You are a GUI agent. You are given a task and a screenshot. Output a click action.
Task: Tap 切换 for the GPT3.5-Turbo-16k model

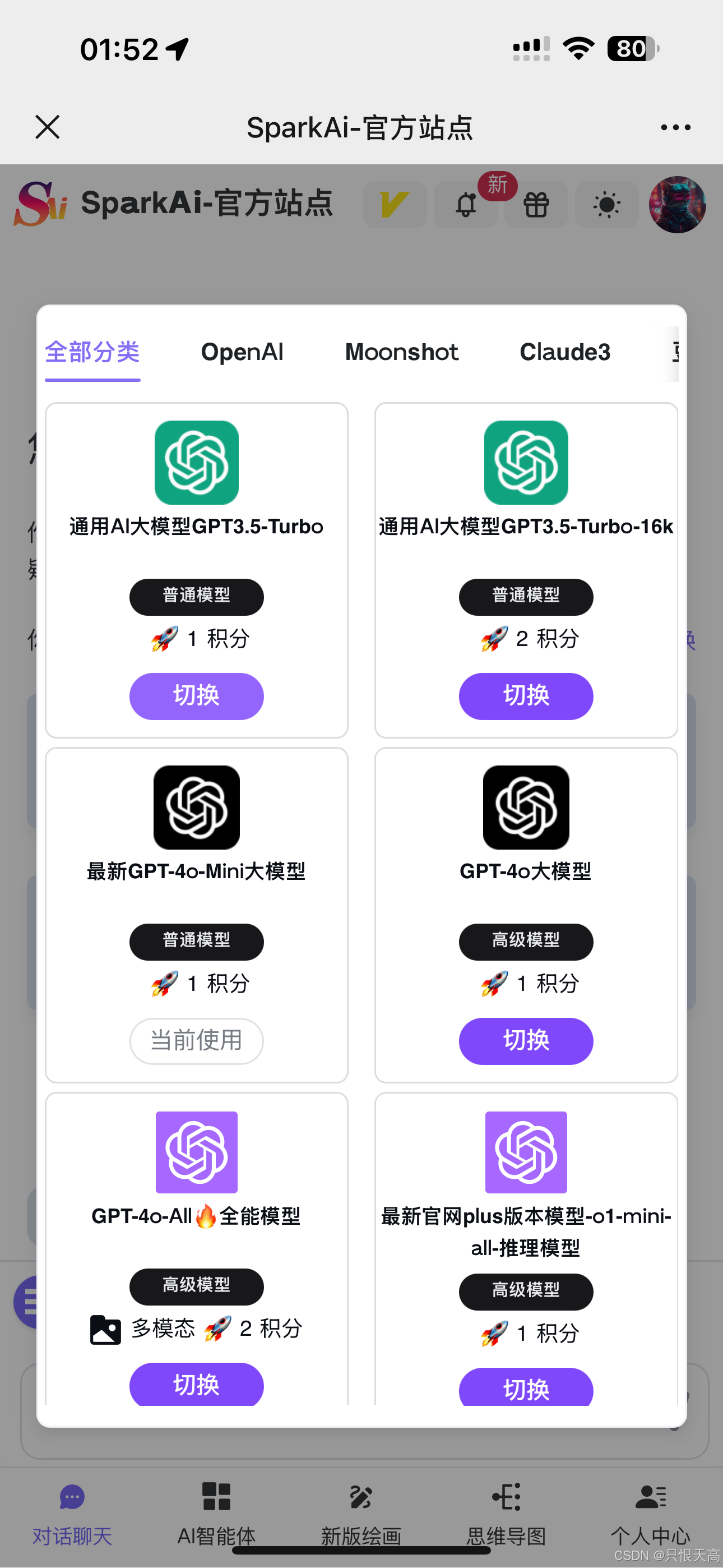[525, 696]
